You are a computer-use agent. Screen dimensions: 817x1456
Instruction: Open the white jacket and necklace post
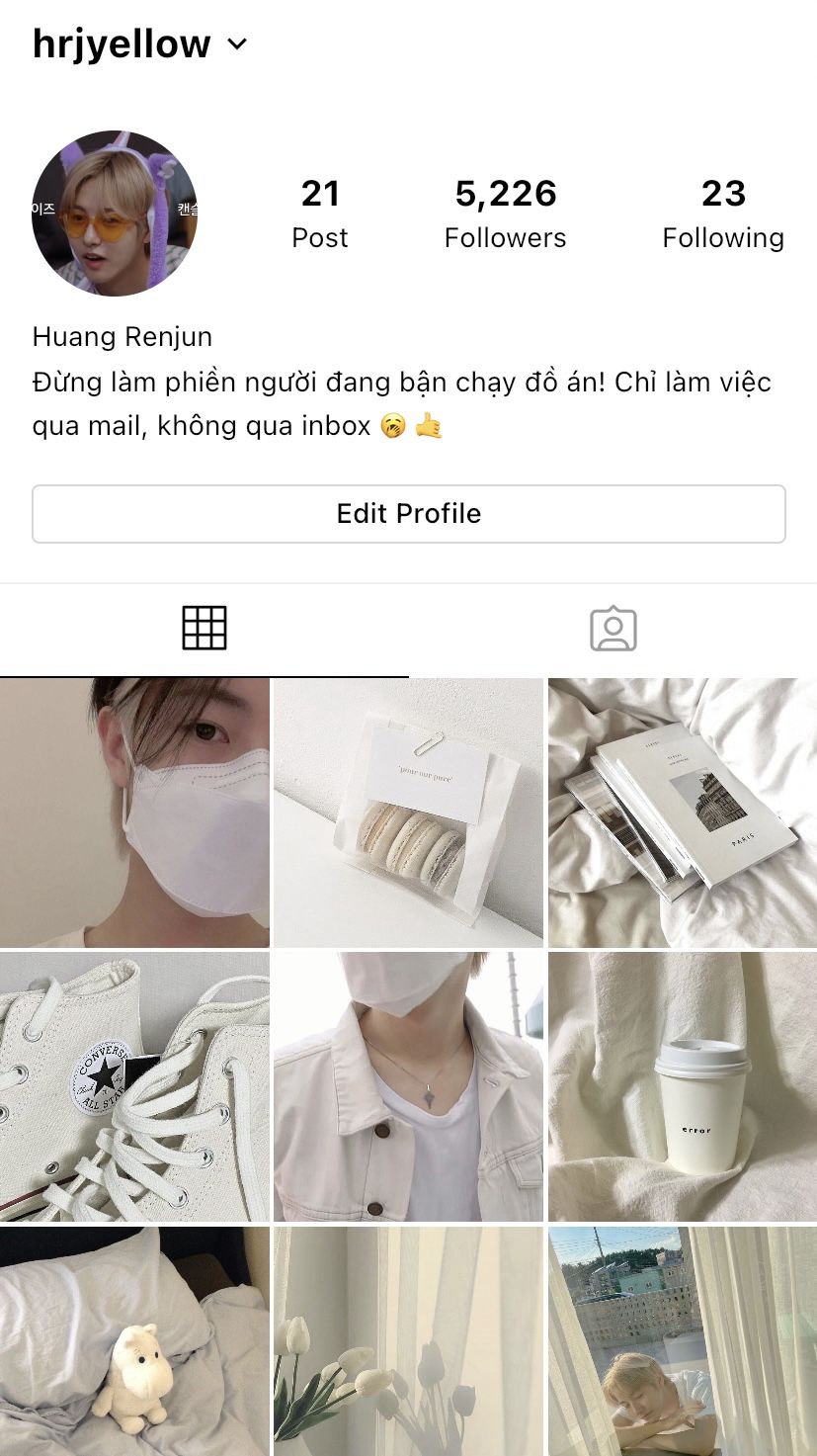click(x=408, y=1086)
